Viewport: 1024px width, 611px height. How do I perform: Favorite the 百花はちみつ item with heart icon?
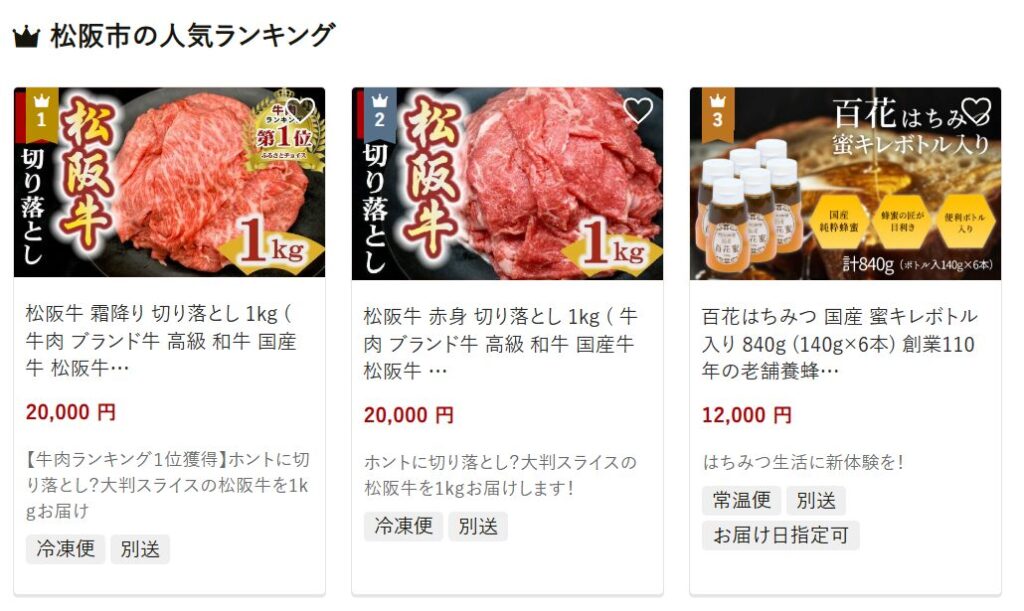tap(975, 111)
